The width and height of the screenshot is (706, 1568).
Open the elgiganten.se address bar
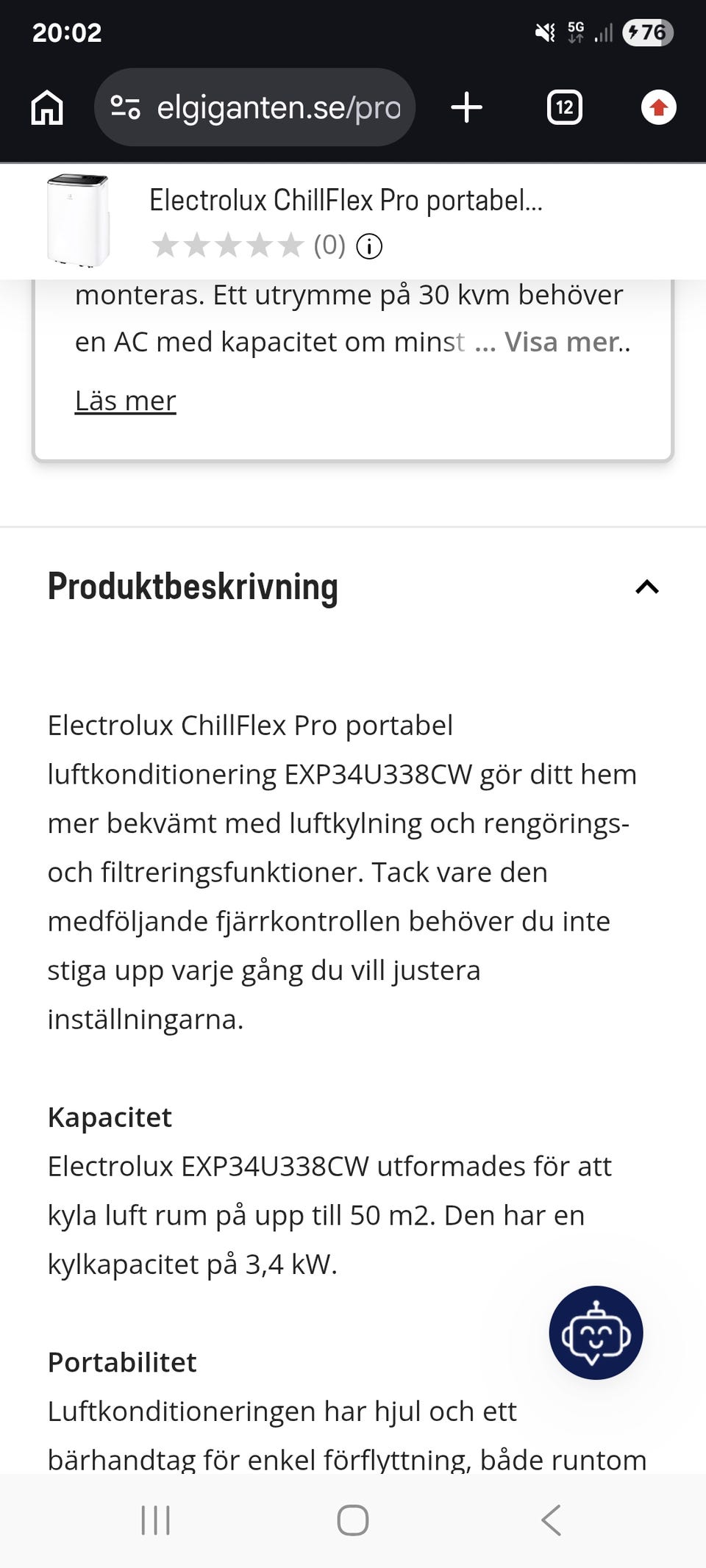[x=254, y=107]
